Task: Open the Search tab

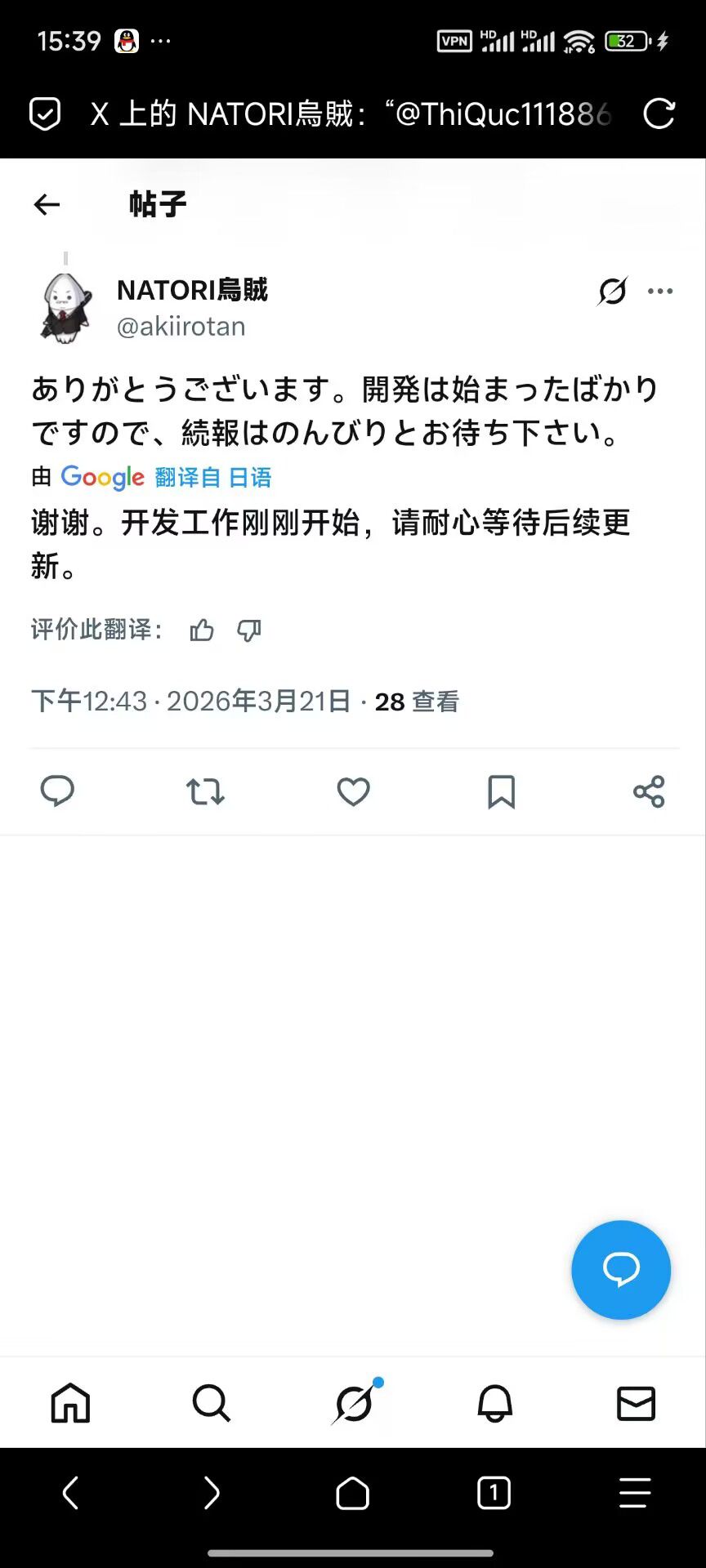Action: point(212,1403)
